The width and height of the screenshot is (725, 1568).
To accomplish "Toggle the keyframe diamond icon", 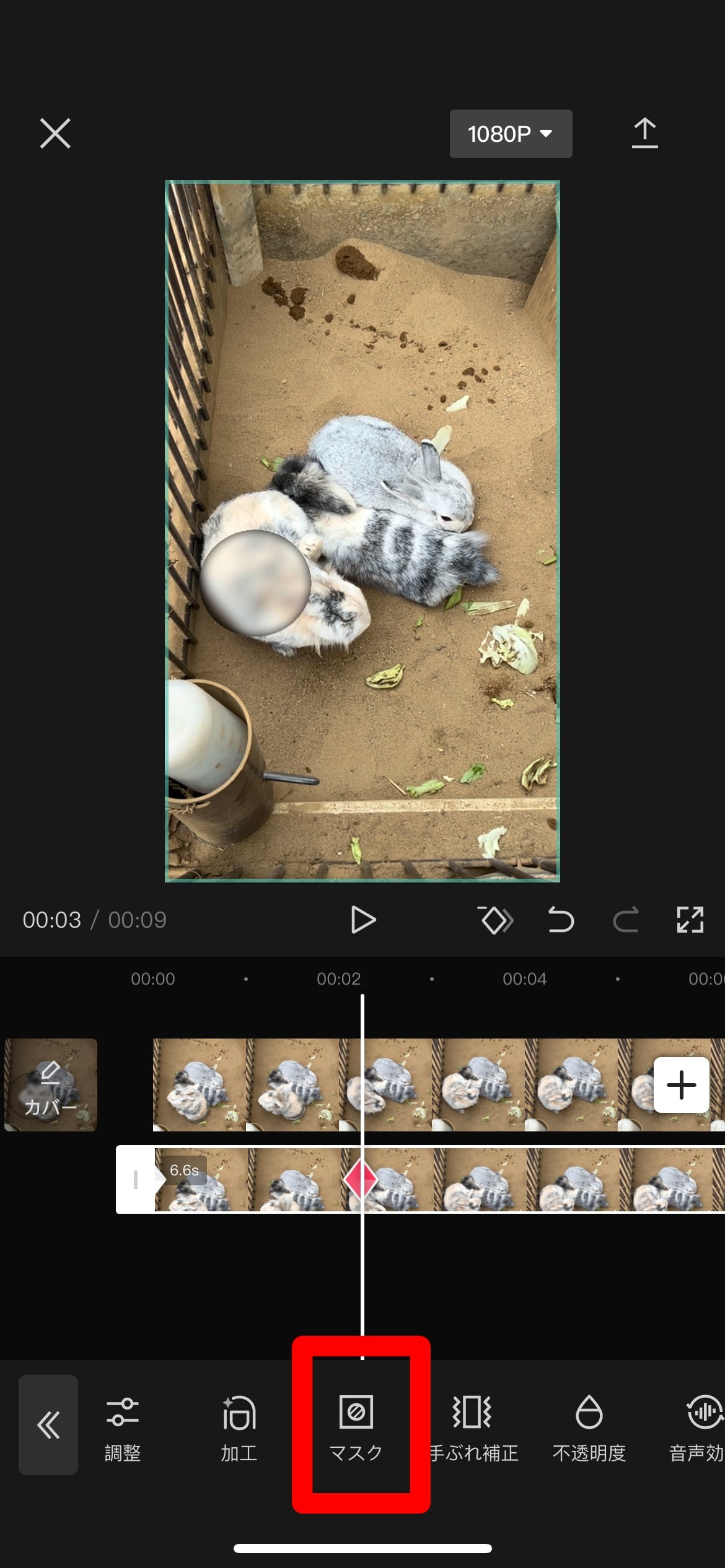I will 496,920.
